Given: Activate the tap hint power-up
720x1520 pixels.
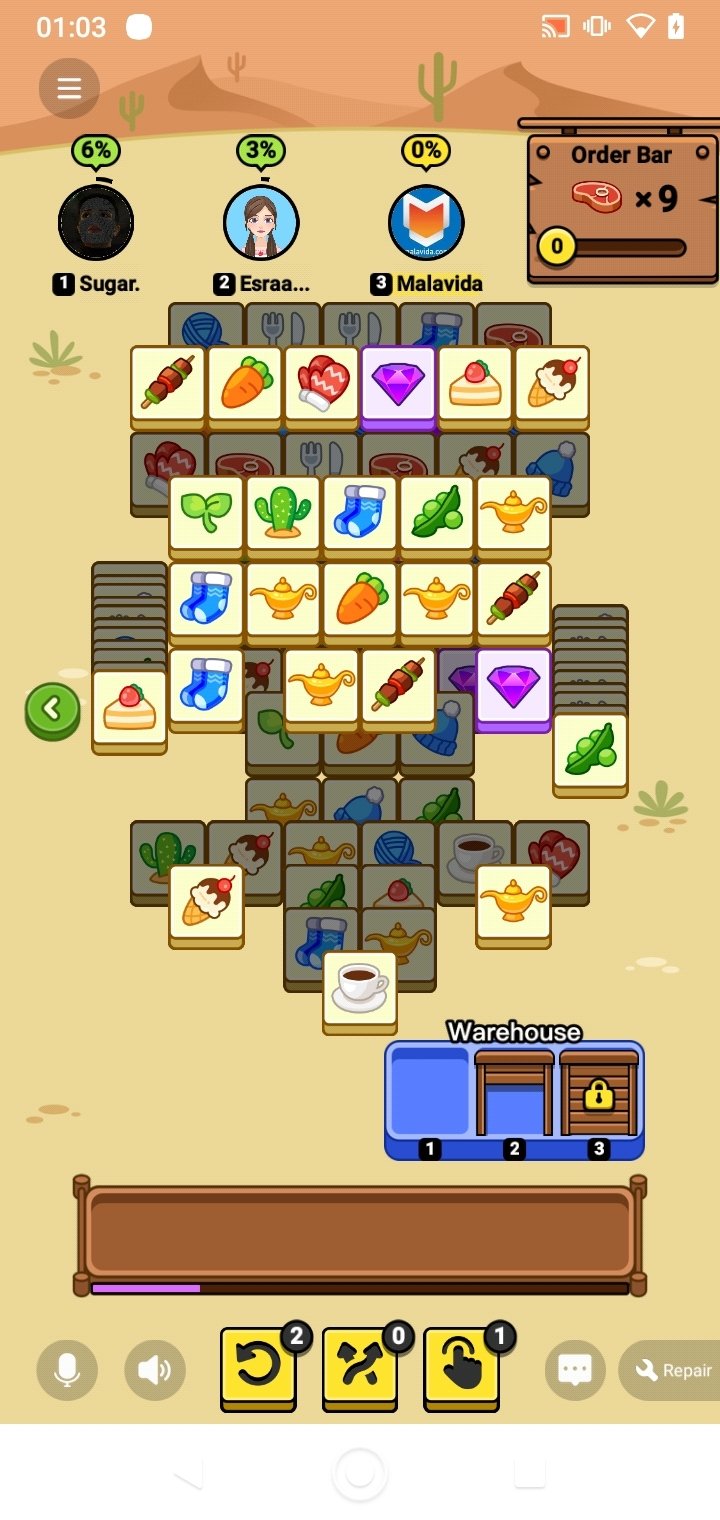Looking at the screenshot, I should 463,1367.
